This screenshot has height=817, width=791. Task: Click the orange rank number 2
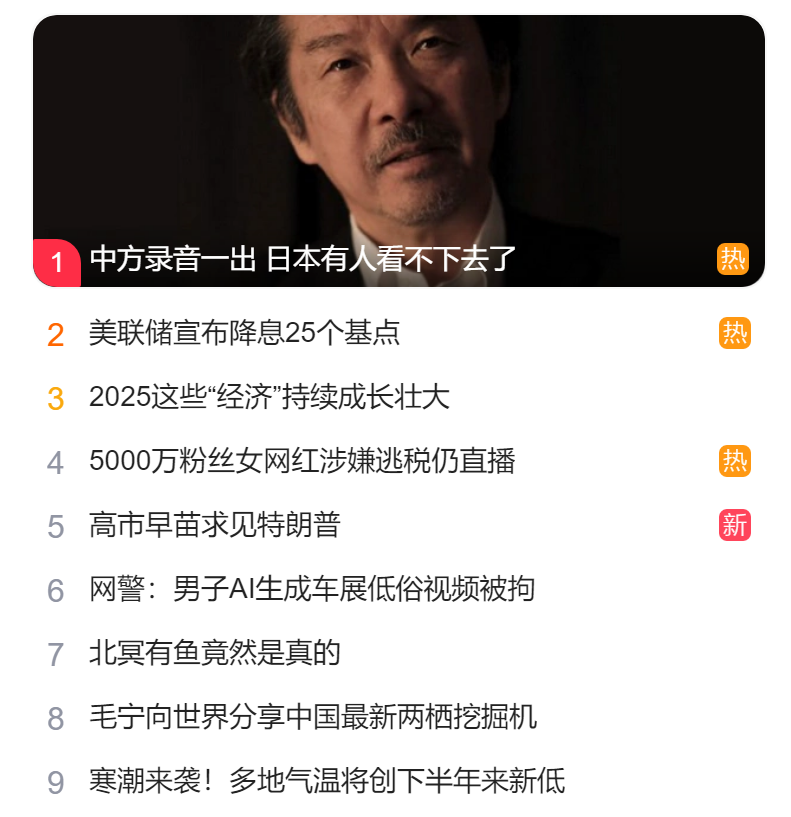click(56, 336)
